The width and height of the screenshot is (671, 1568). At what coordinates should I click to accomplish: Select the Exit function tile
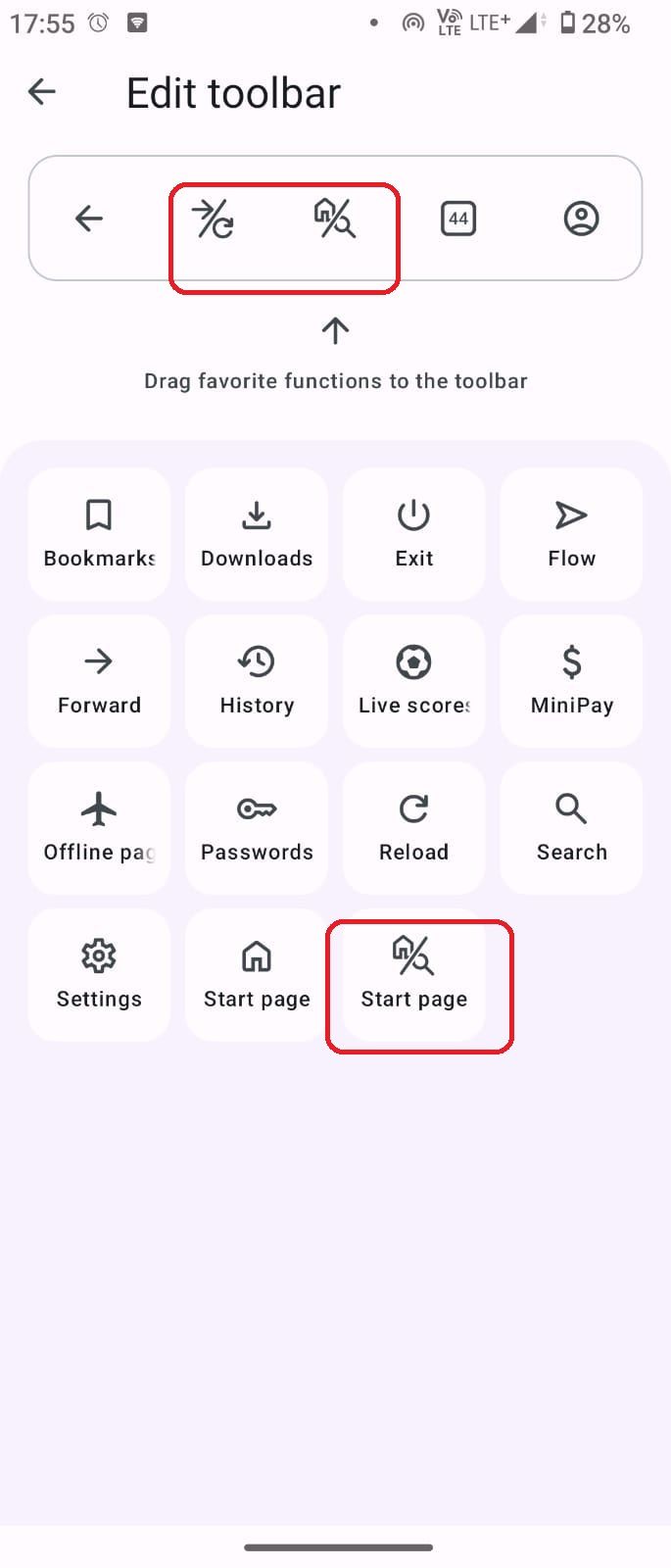click(x=413, y=534)
